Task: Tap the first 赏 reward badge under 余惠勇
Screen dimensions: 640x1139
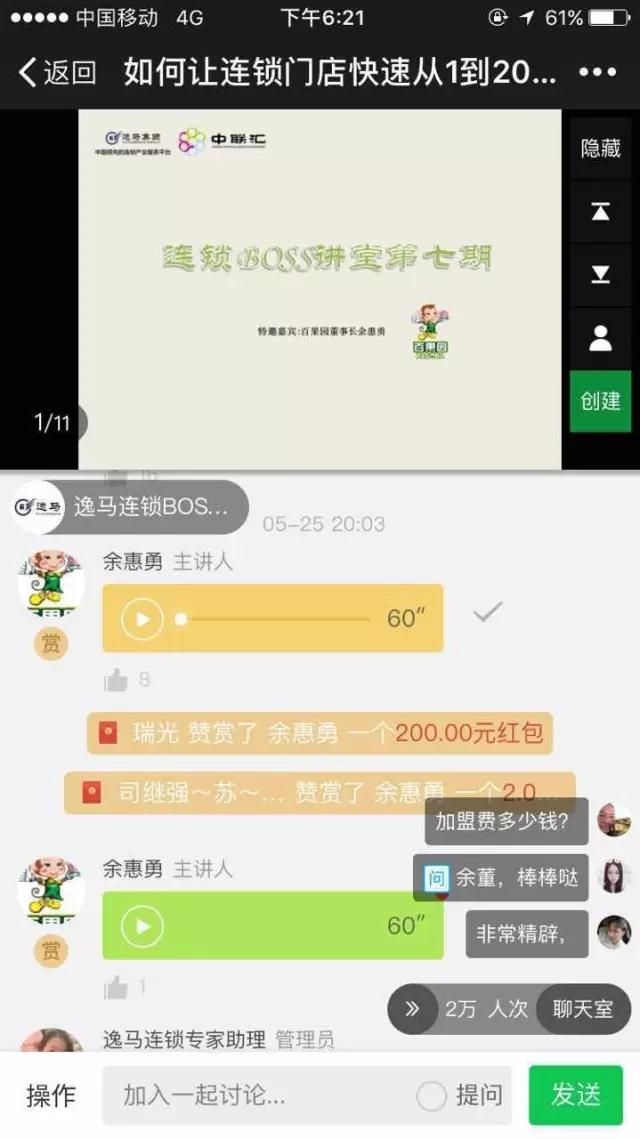Action: pyautogui.click(x=51, y=643)
